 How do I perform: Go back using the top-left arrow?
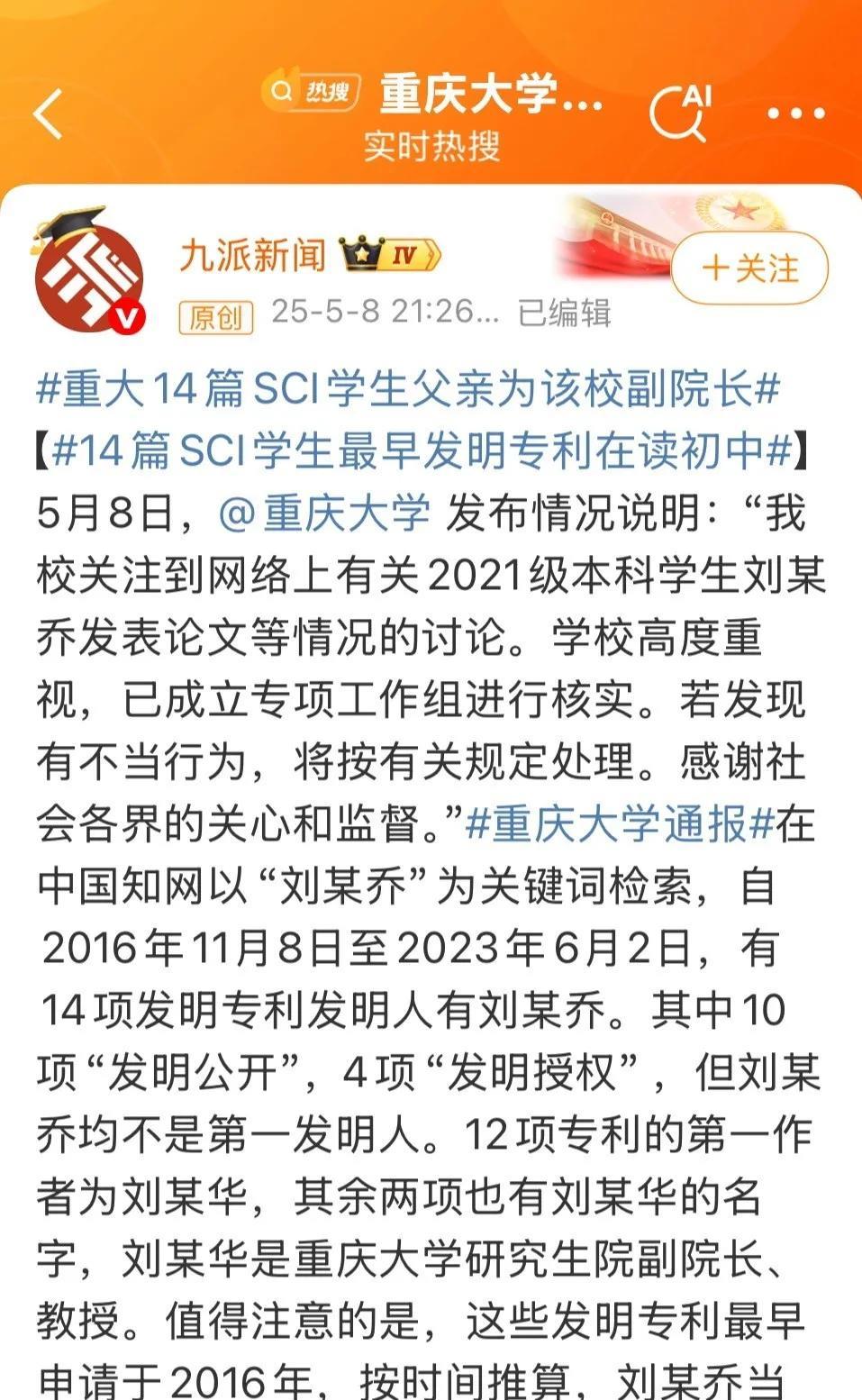(x=49, y=114)
